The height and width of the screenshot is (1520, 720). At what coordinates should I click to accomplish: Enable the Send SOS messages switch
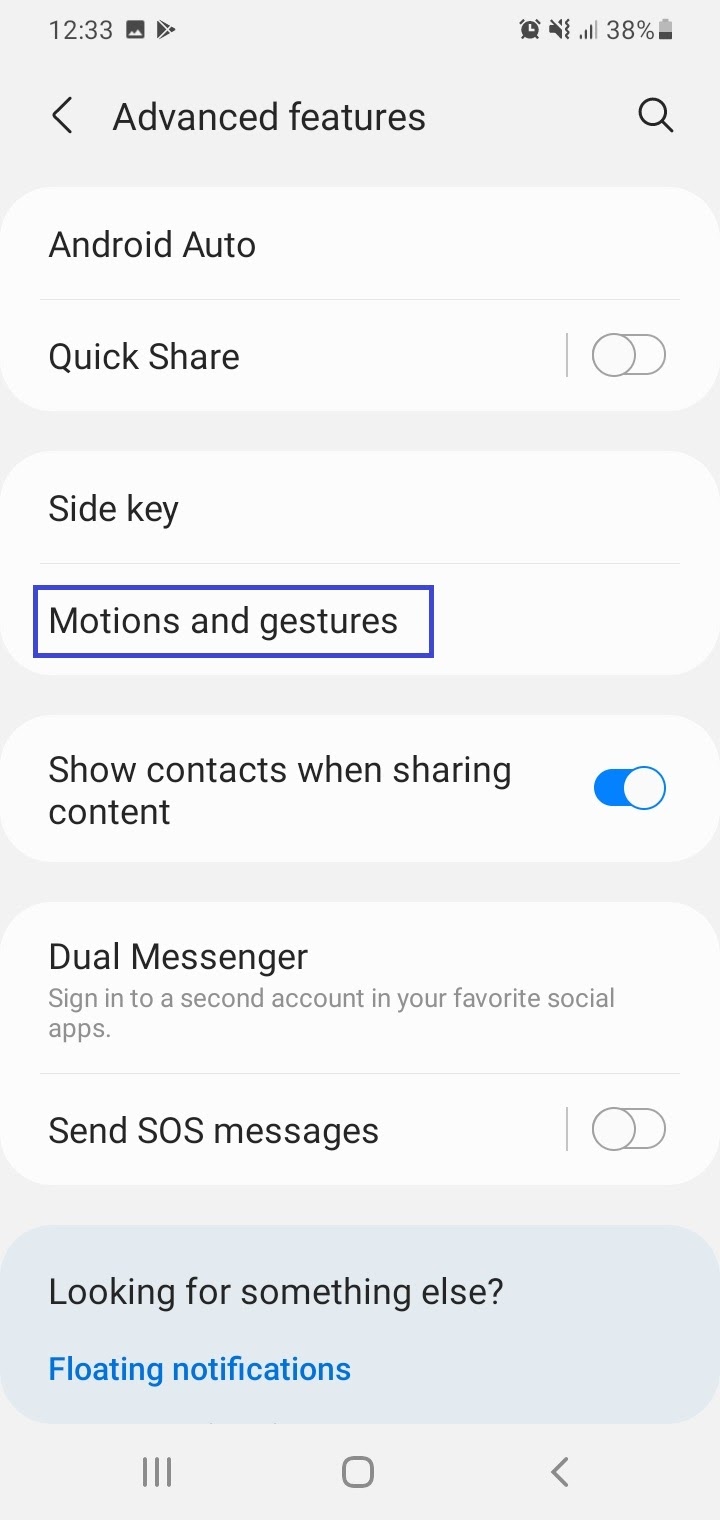(629, 1130)
